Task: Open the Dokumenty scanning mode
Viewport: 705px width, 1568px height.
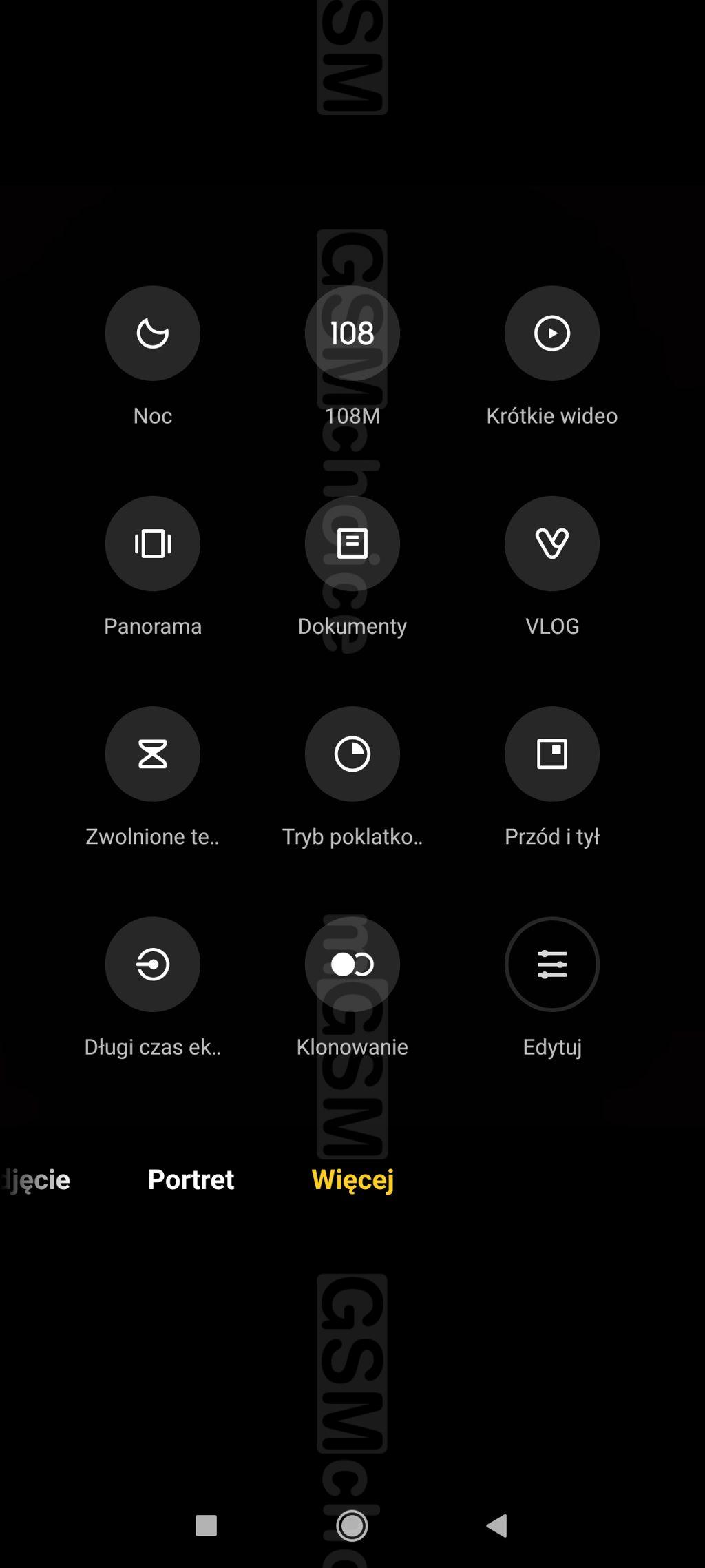Action: [352, 544]
